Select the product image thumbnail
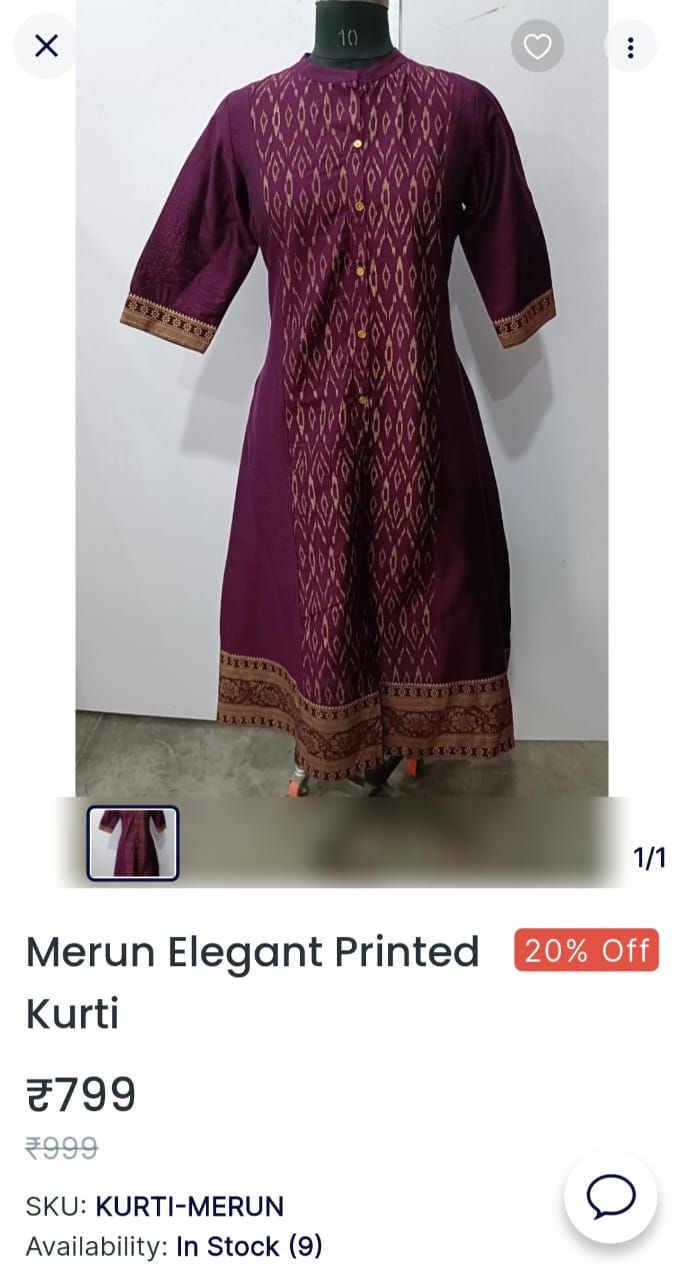Image resolution: width=684 pixels, height=1280 pixels. [133, 843]
